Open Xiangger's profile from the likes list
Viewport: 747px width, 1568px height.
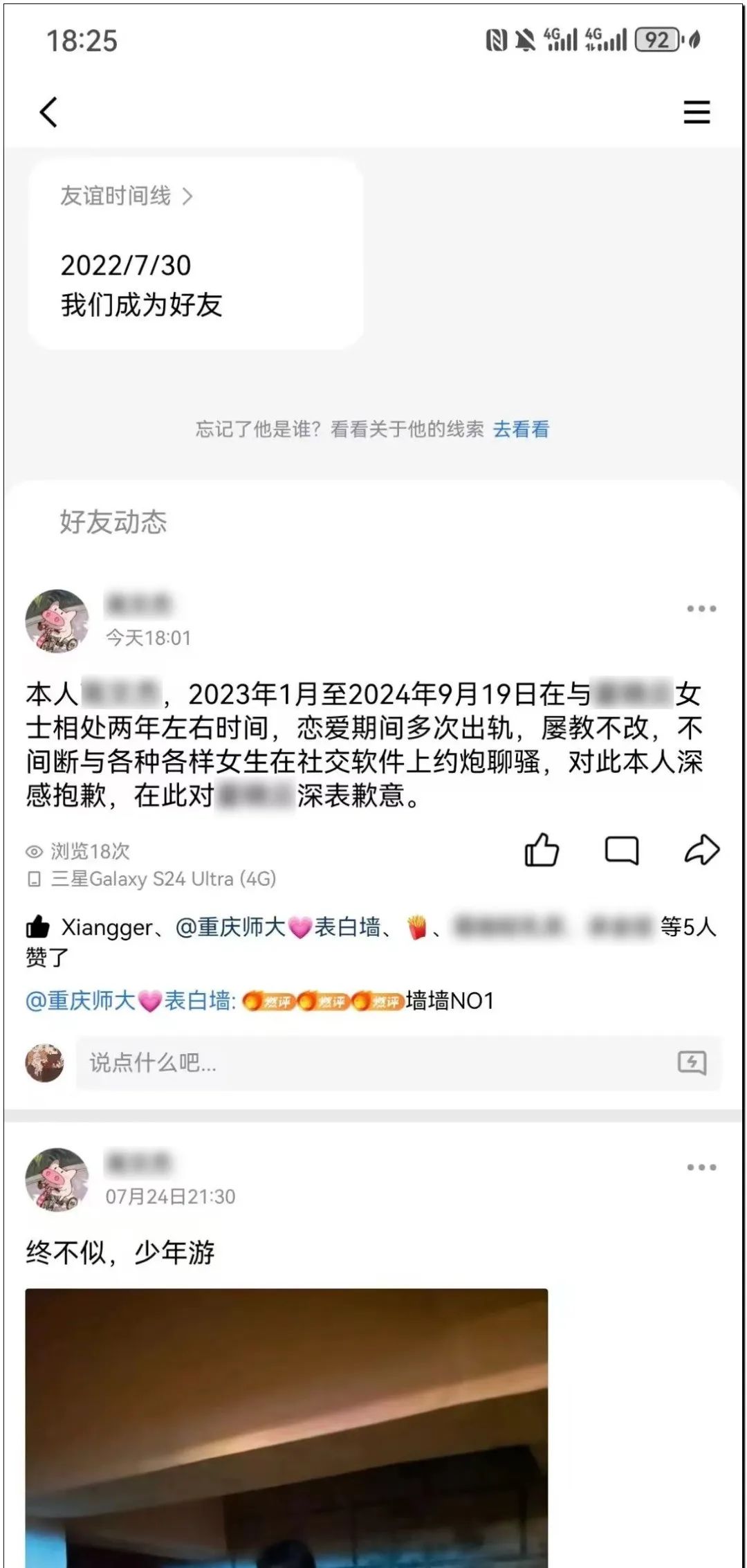(107, 927)
